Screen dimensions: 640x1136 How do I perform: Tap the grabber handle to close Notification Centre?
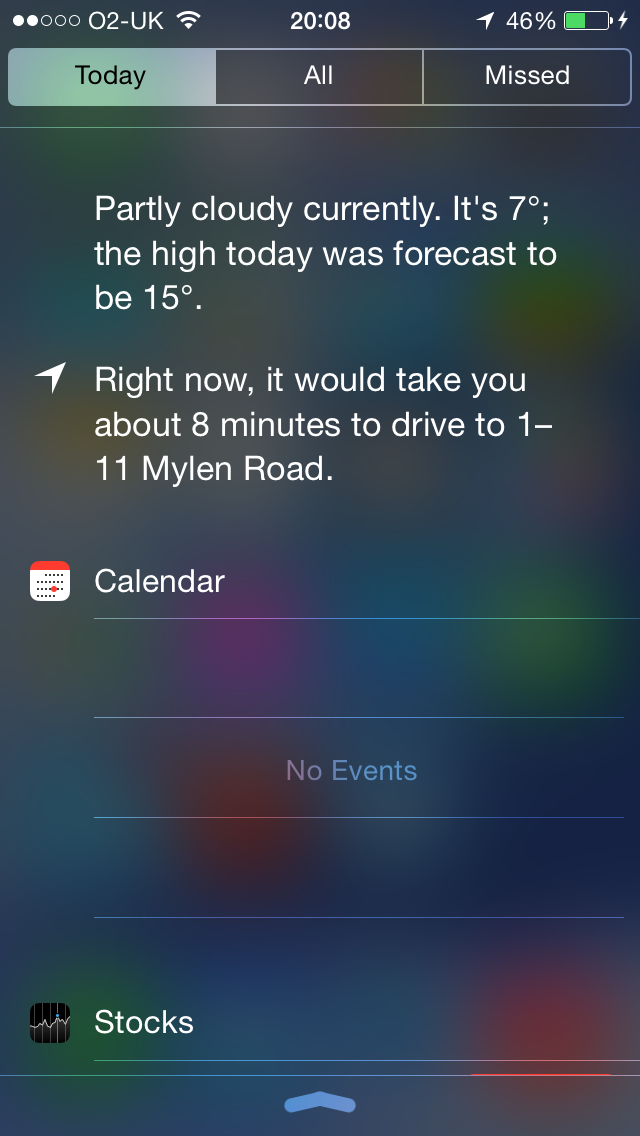(320, 1103)
